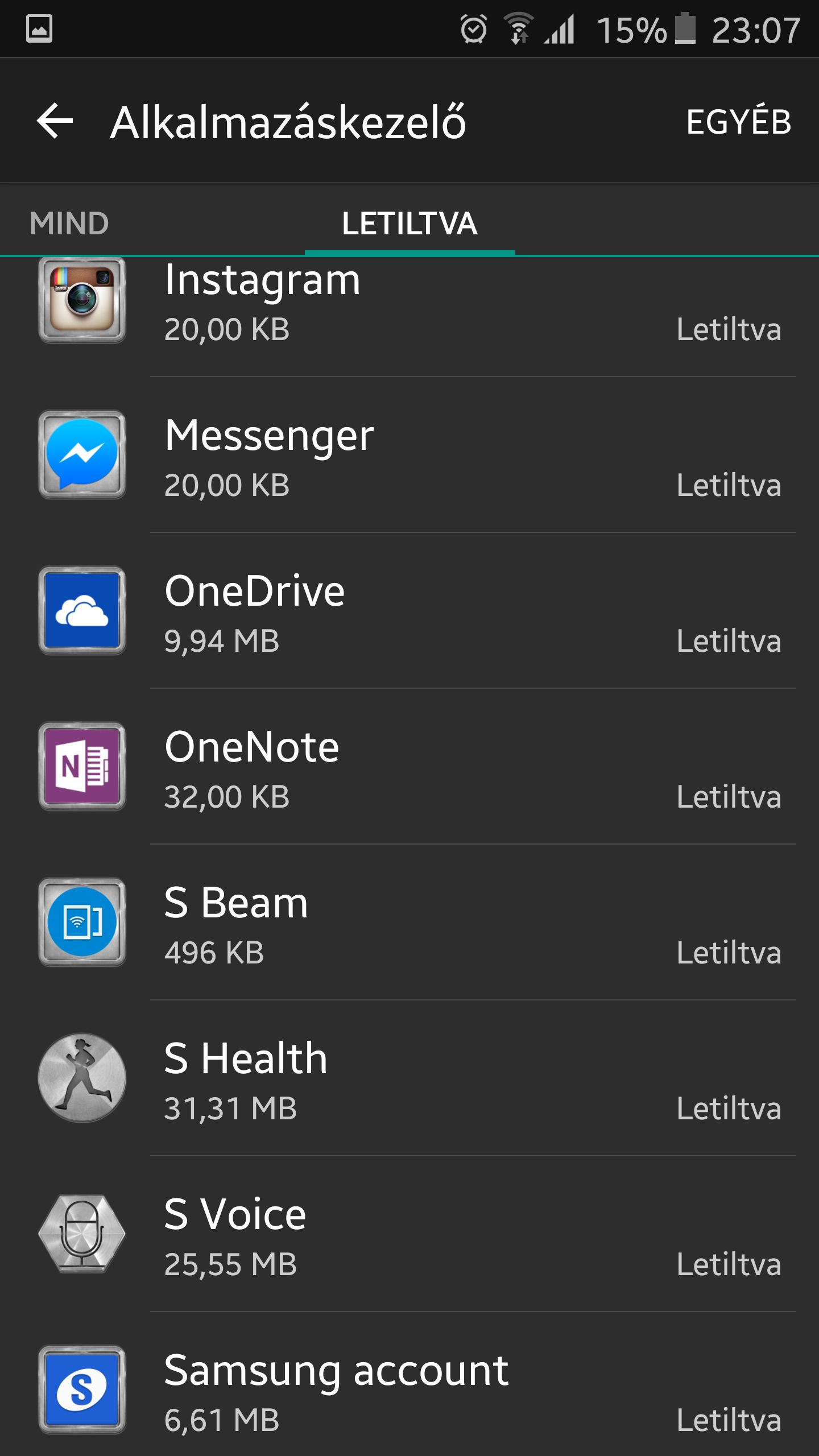Open Messenger app details
819x1456 pixels.
click(x=409, y=455)
